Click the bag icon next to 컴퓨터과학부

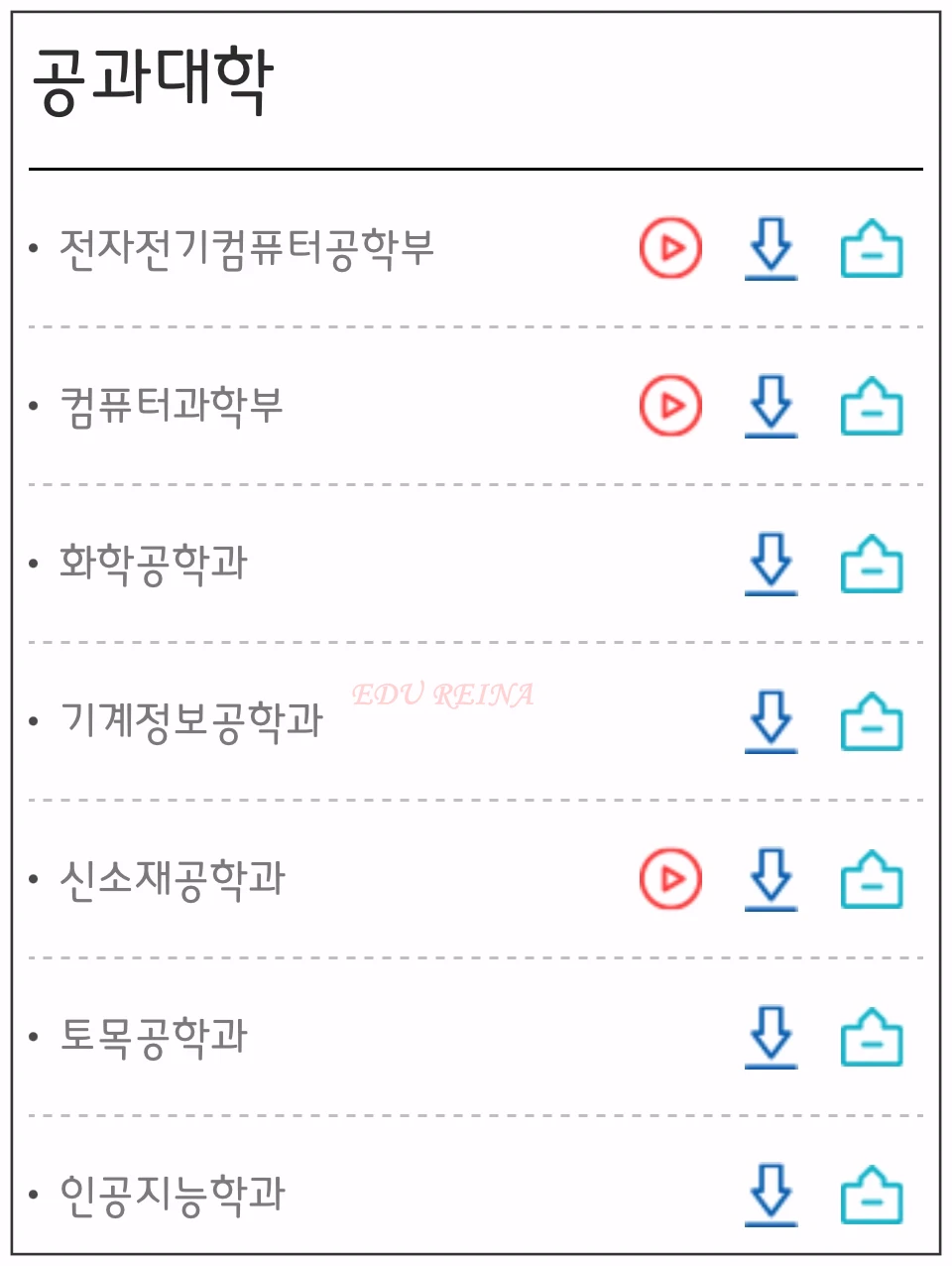[872, 404]
